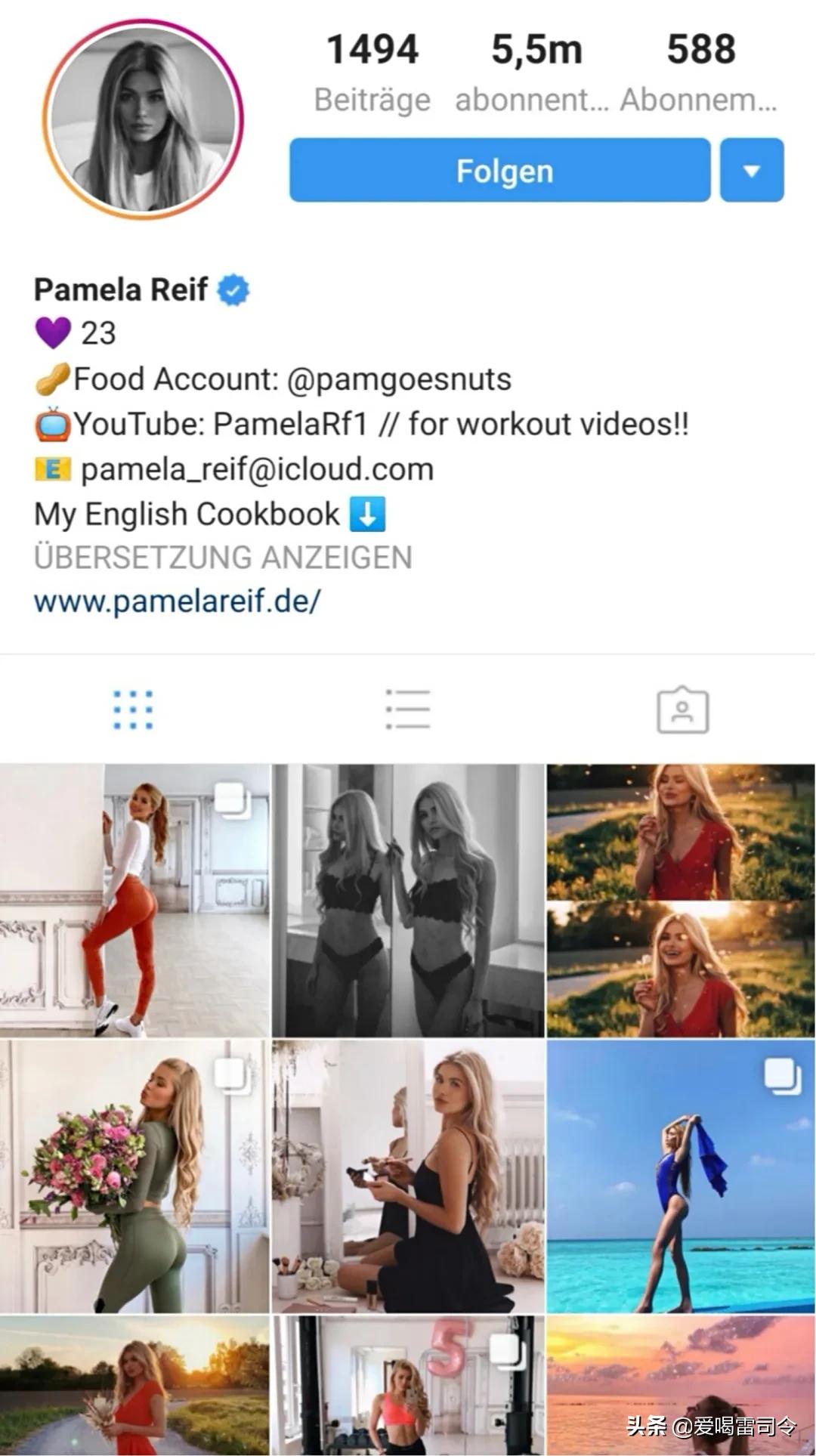Open the tagged photos tab
The height and width of the screenshot is (1456, 816).
[682, 709]
